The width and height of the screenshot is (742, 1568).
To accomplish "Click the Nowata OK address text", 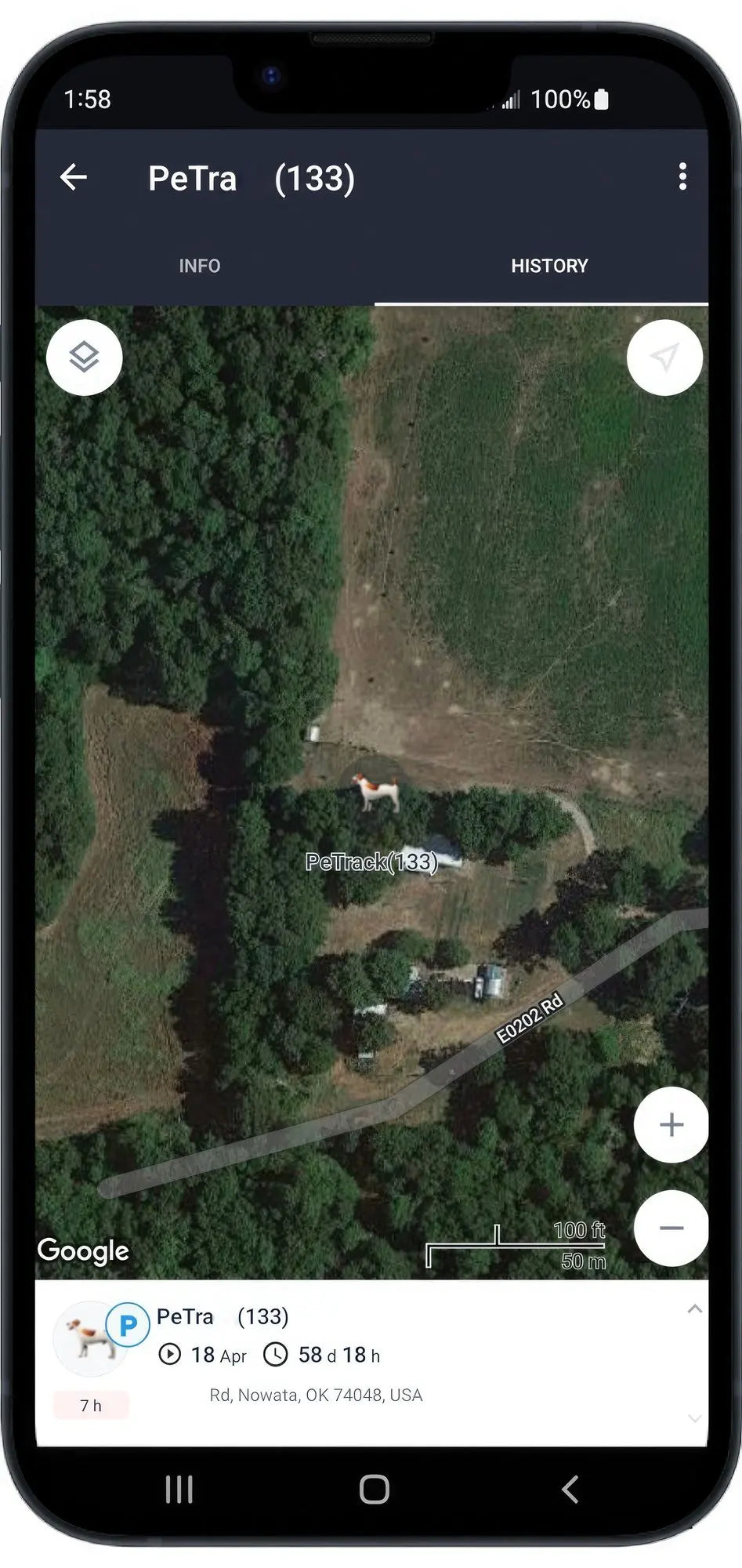I will (x=315, y=1395).
